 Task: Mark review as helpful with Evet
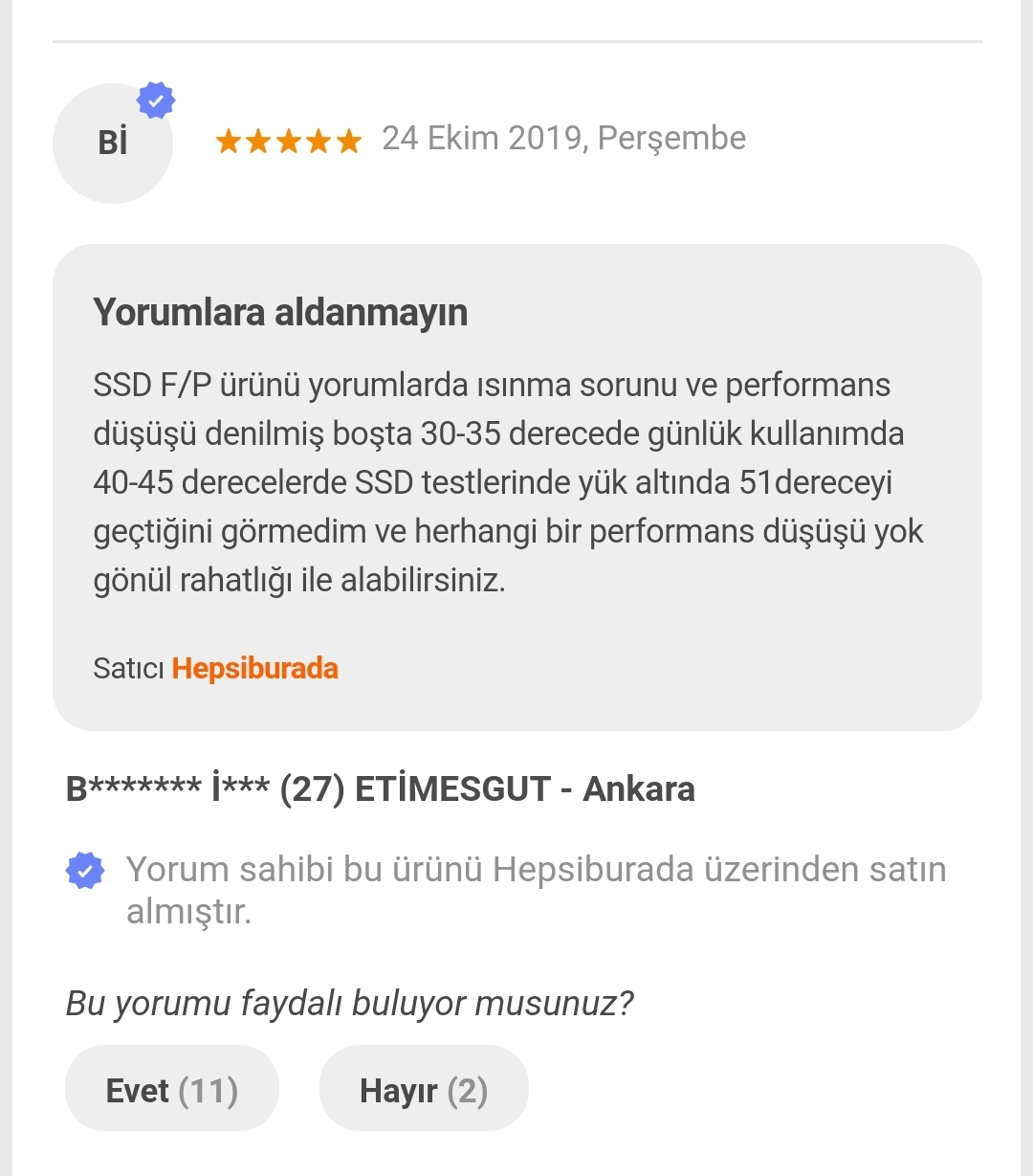click(x=171, y=1089)
